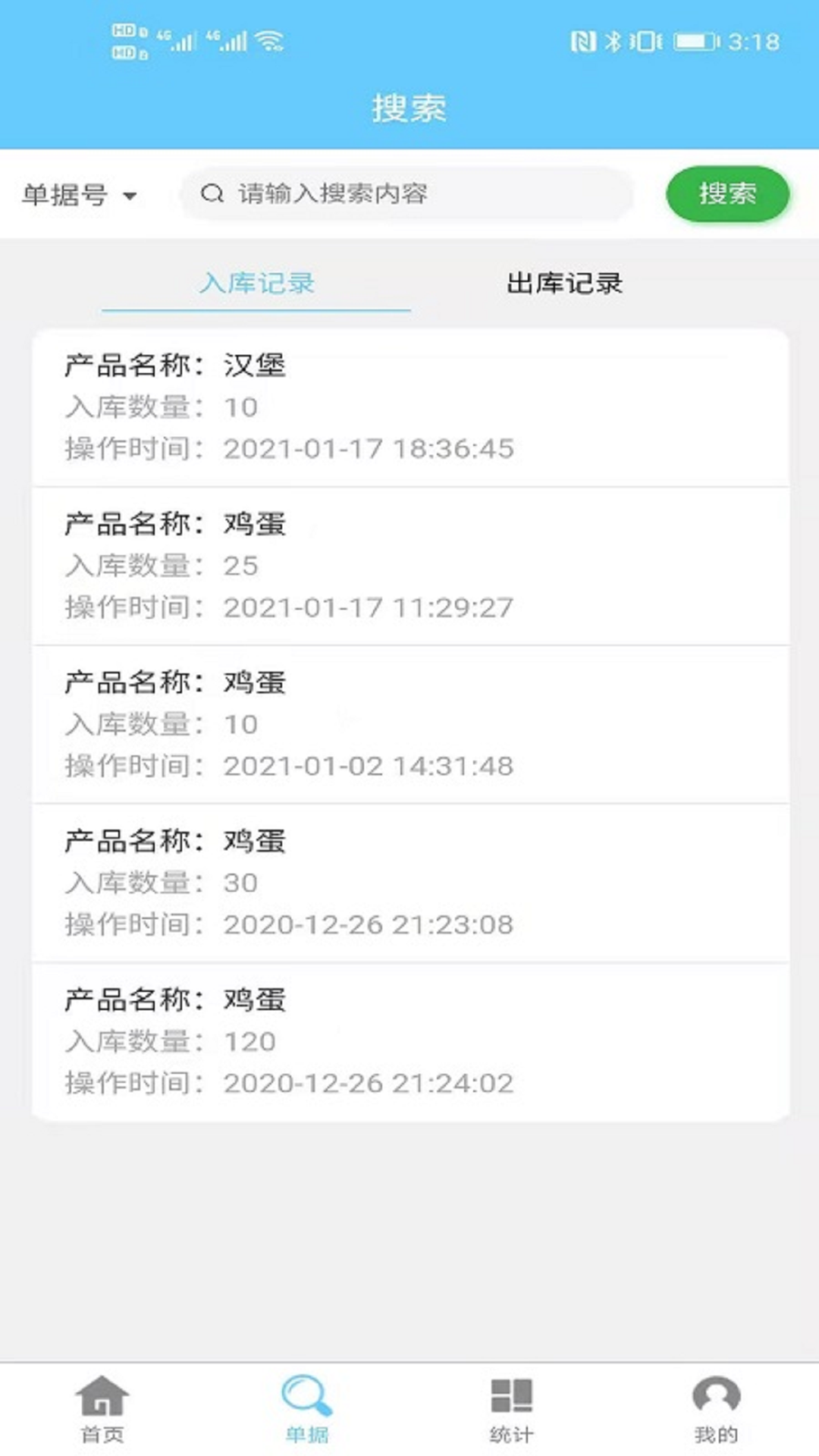Toggle the 入库记录 view active state
This screenshot has width=819, height=1456.
tap(256, 285)
